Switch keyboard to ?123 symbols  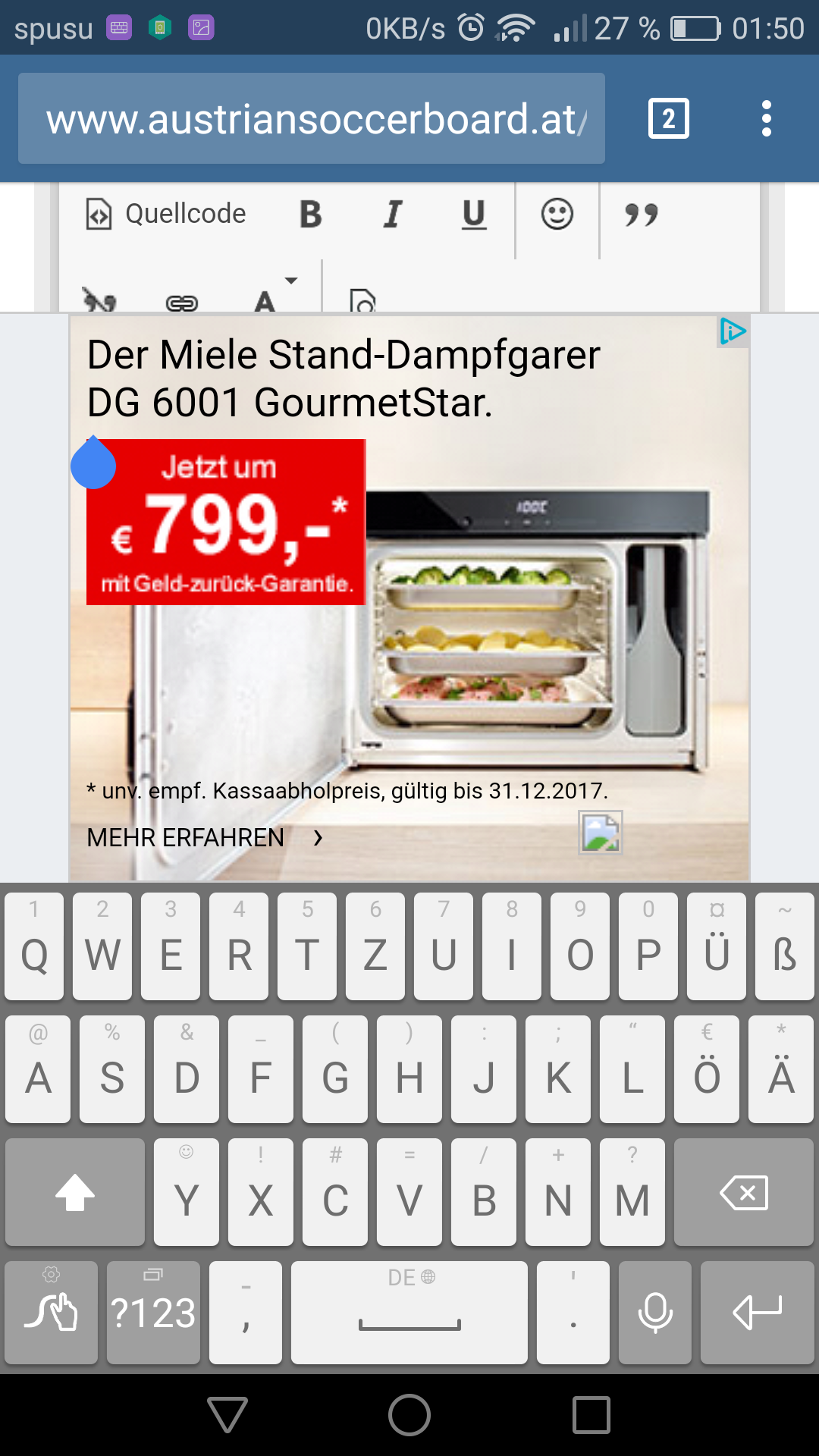tap(153, 1312)
